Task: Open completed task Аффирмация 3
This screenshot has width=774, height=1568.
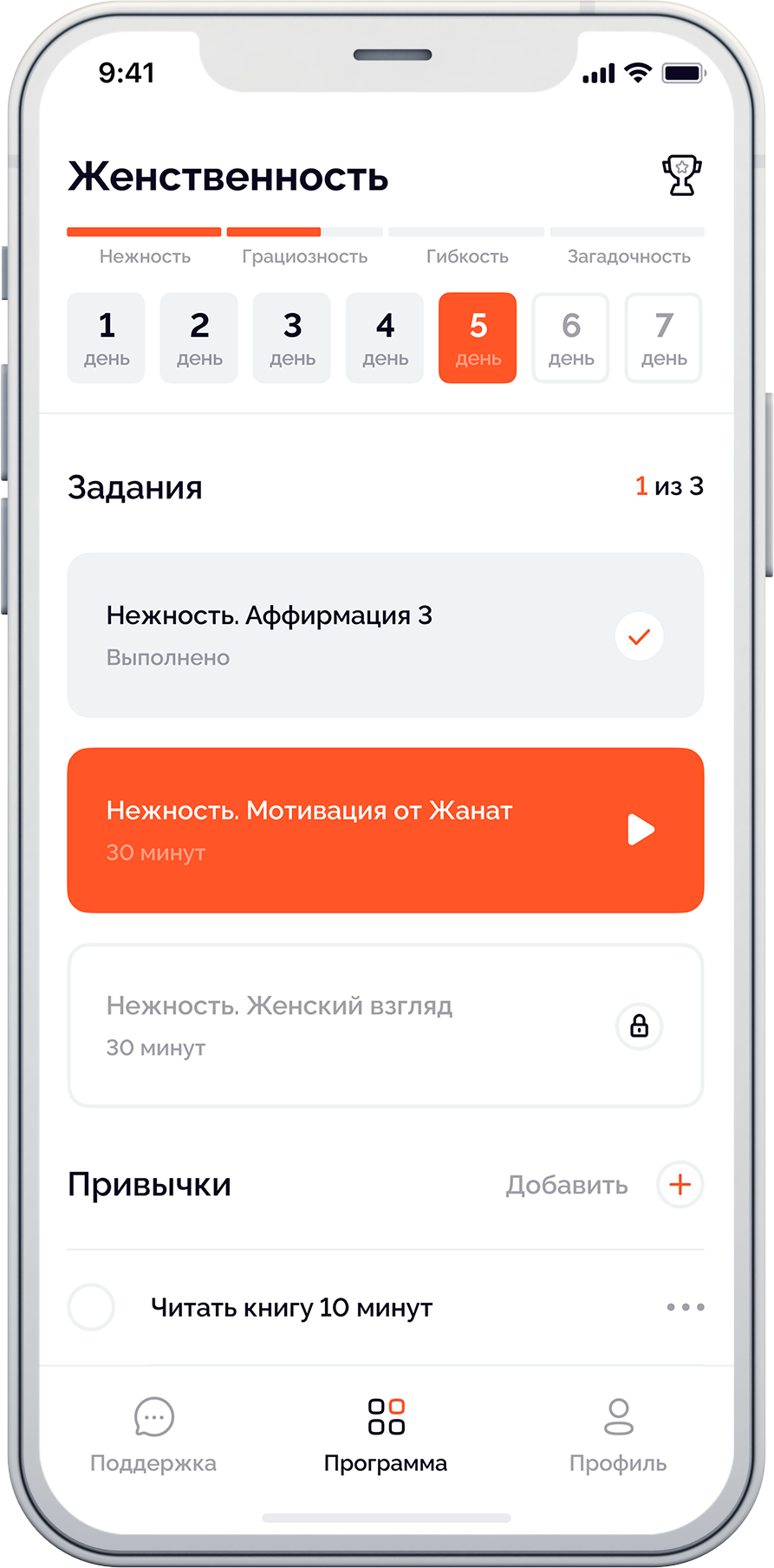Action: tap(386, 635)
